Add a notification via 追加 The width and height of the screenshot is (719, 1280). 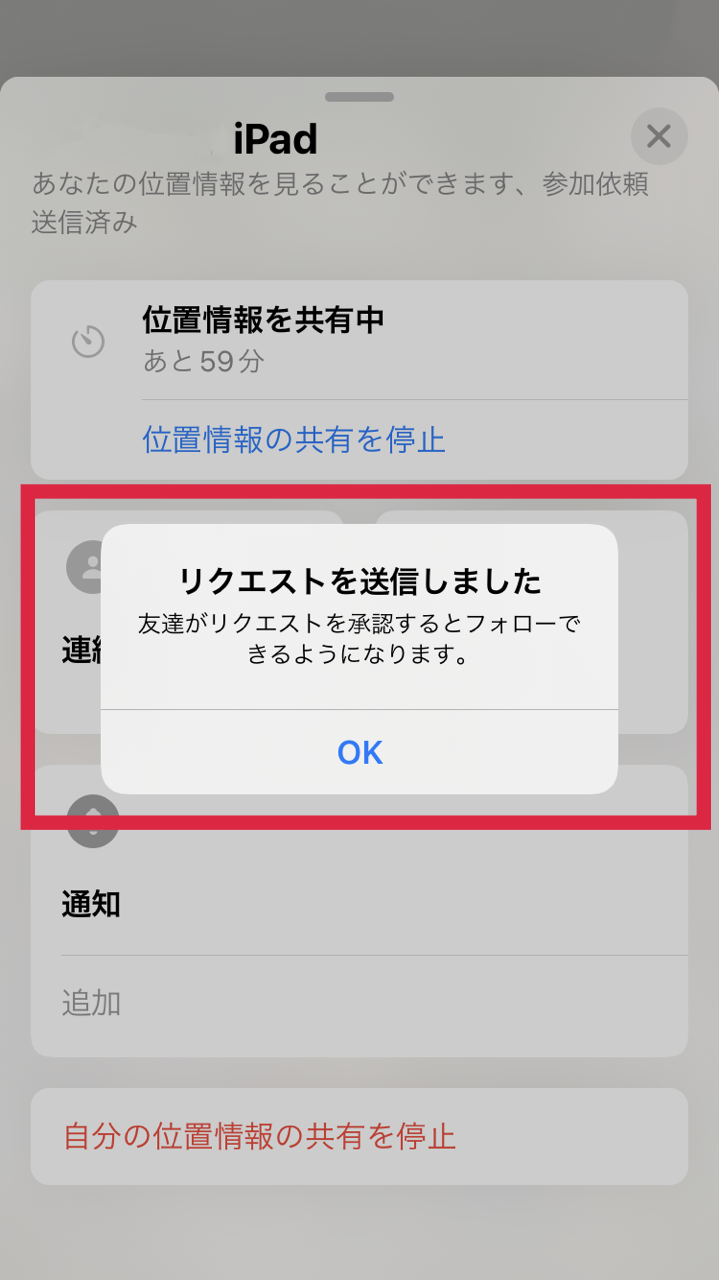[x=92, y=1003]
